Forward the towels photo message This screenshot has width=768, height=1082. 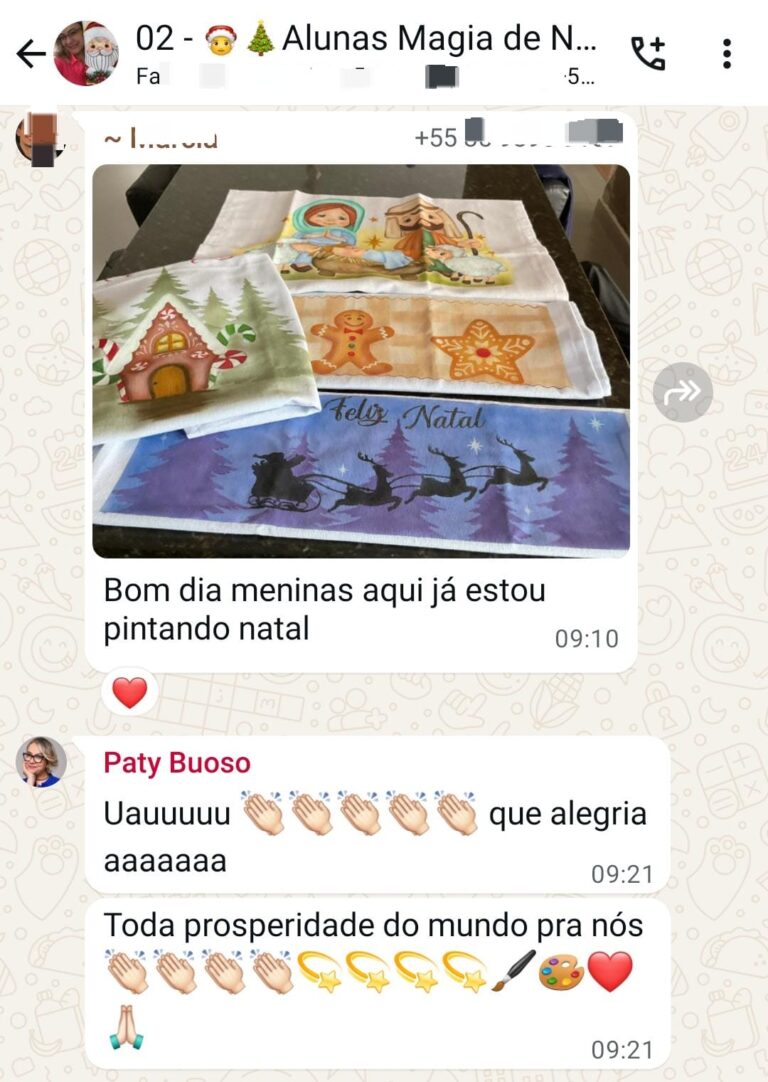point(683,392)
